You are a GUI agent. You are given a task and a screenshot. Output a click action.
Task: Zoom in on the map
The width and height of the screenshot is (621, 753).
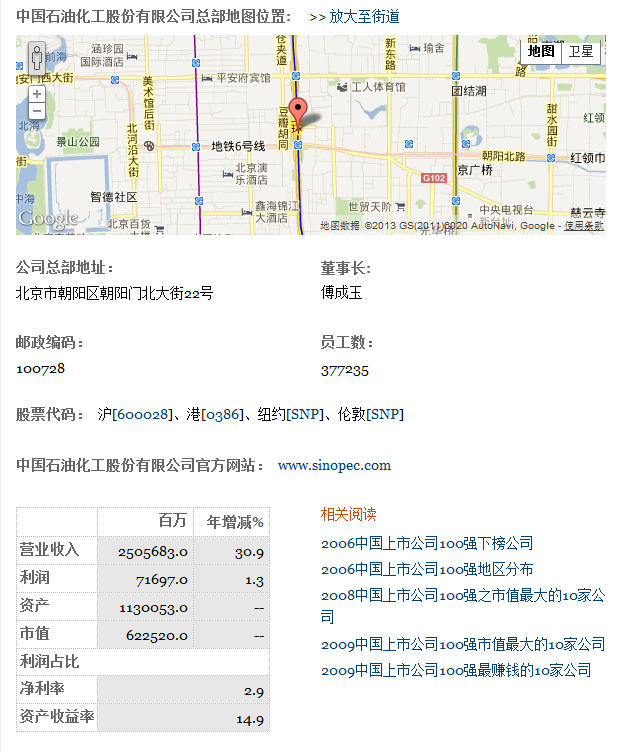(x=37, y=94)
